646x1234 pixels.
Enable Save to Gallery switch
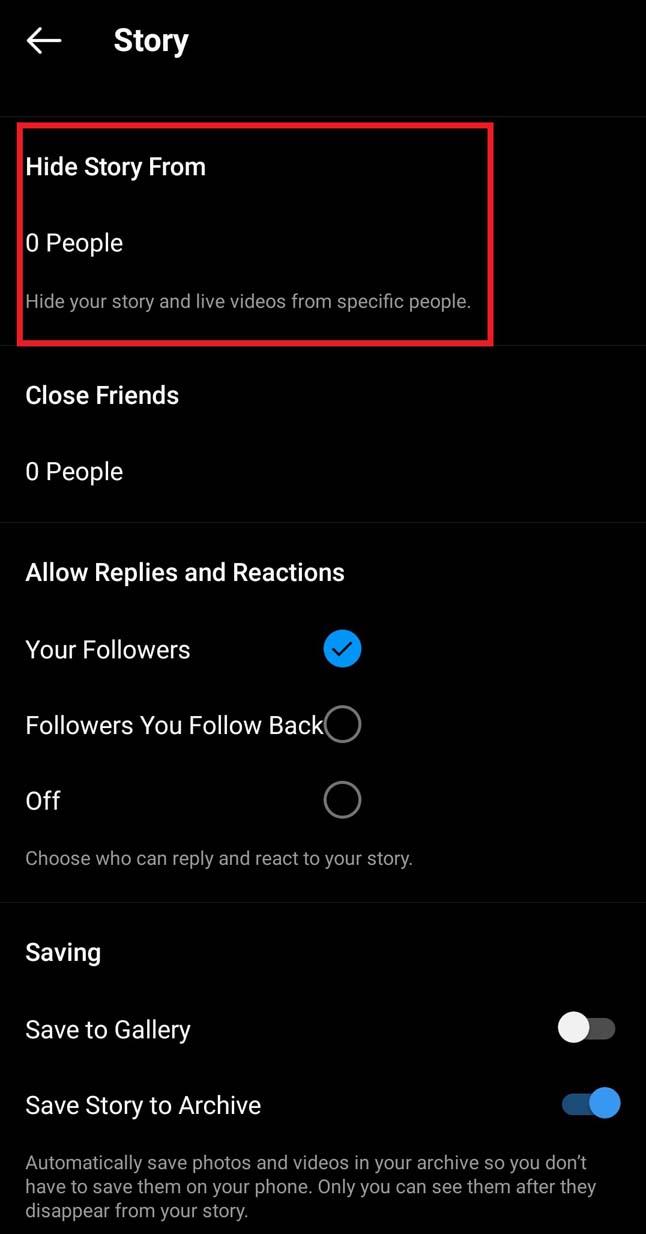587,1028
